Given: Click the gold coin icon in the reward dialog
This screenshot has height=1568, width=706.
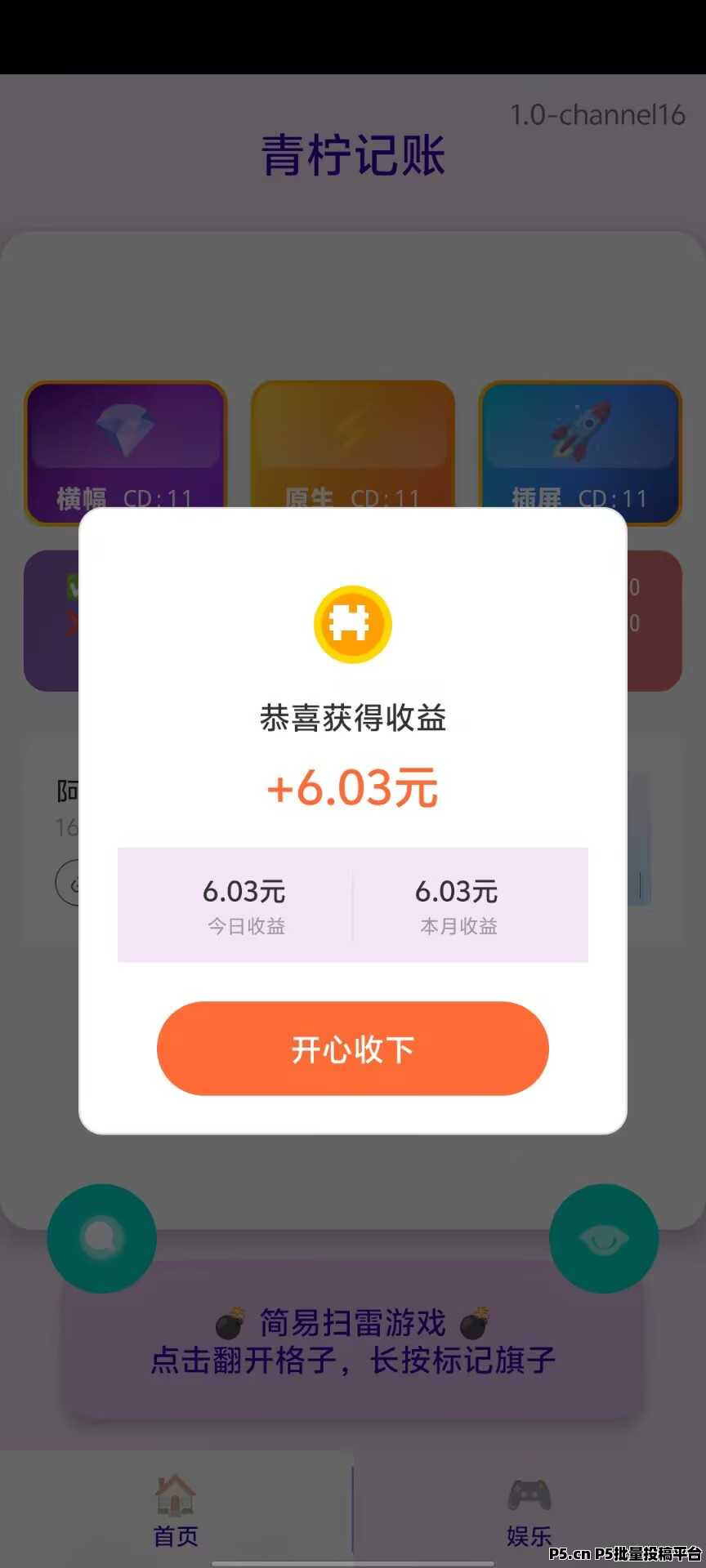Looking at the screenshot, I should pyautogui.click(x=352, y=623).
